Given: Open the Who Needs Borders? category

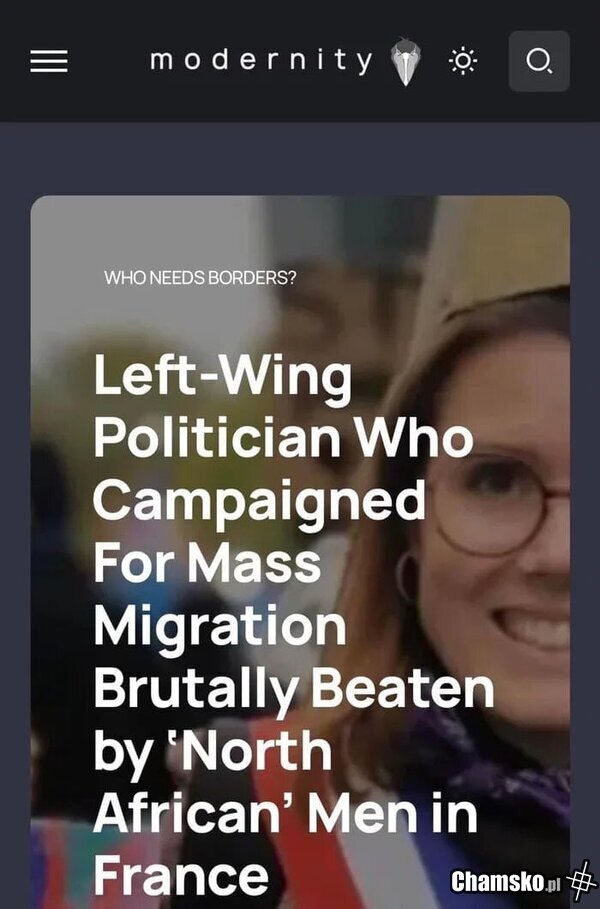Looking at the screenshot, I should click(200, 277).
